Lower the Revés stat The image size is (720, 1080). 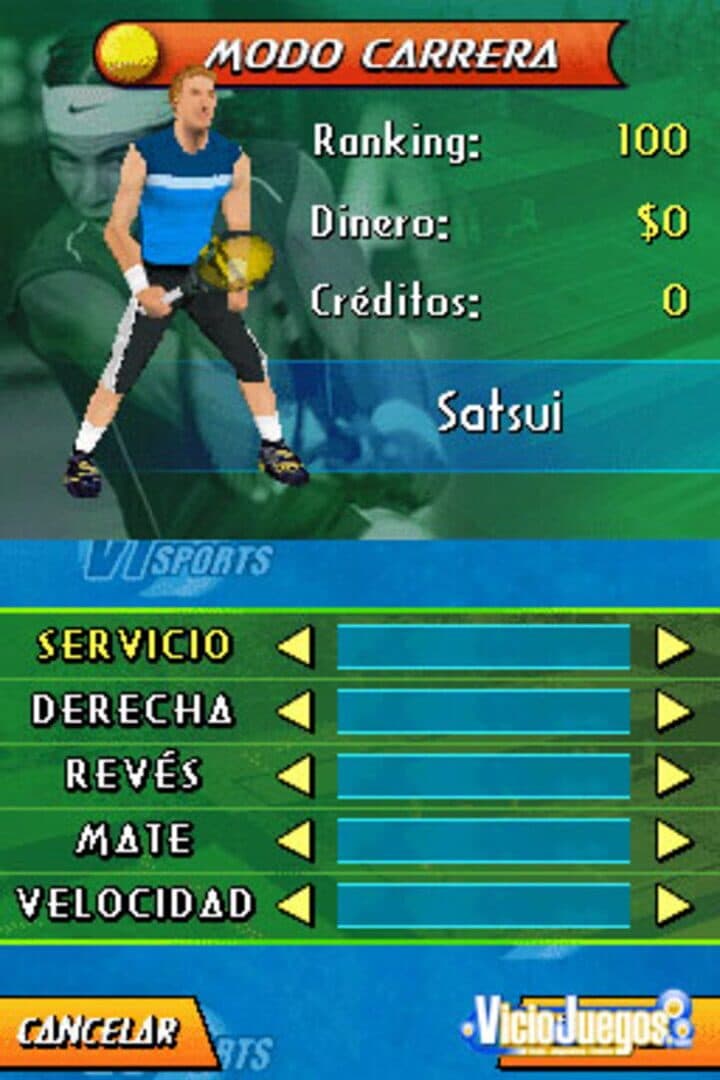[x=295, y=776]
